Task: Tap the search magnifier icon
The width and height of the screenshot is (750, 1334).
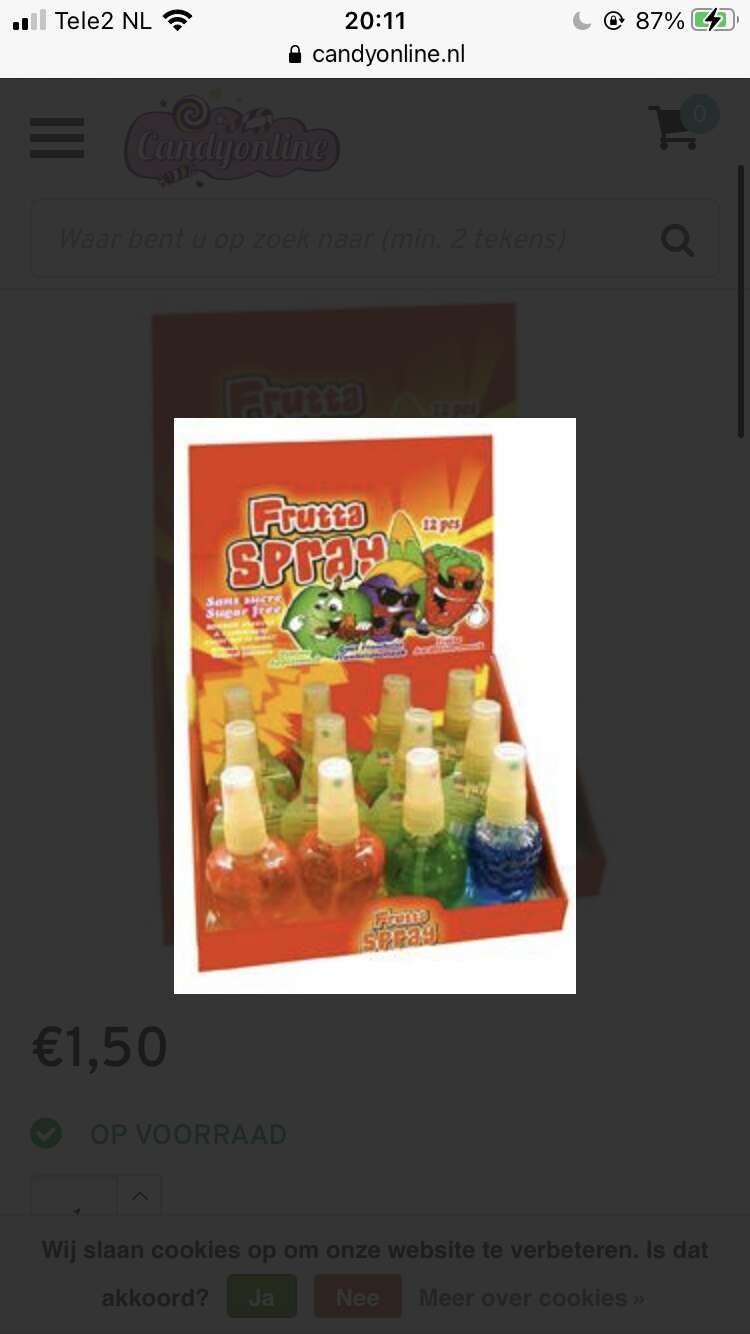Action: coord(678,240)
